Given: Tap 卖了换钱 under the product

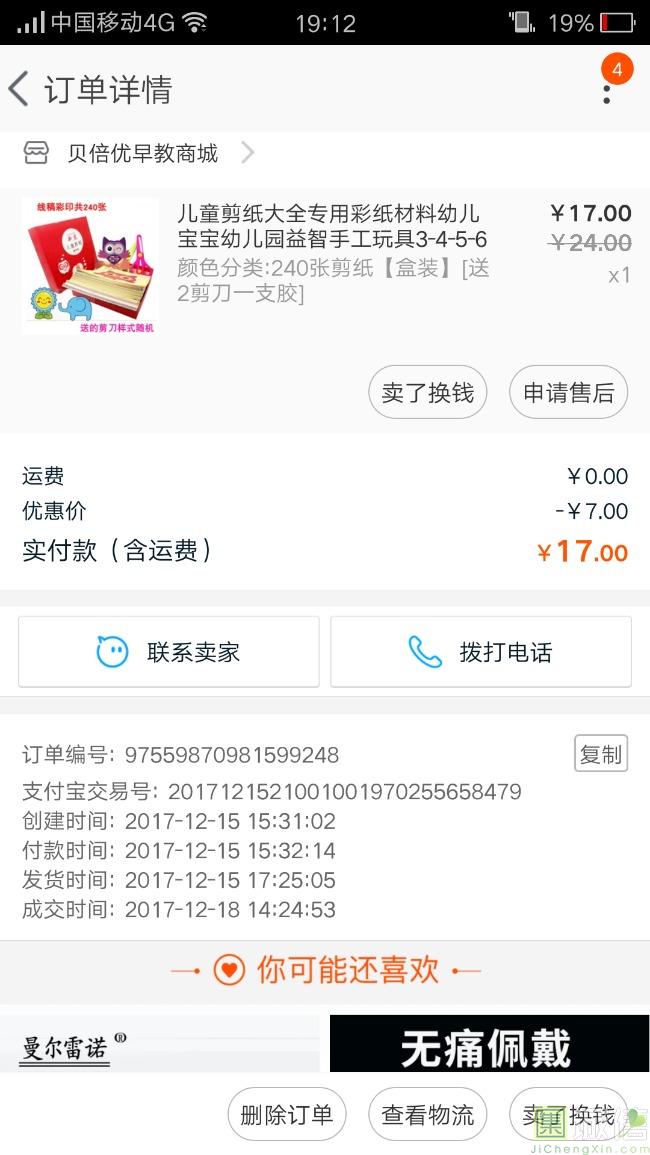Looking at the screenshot, I should pos(427,393).
